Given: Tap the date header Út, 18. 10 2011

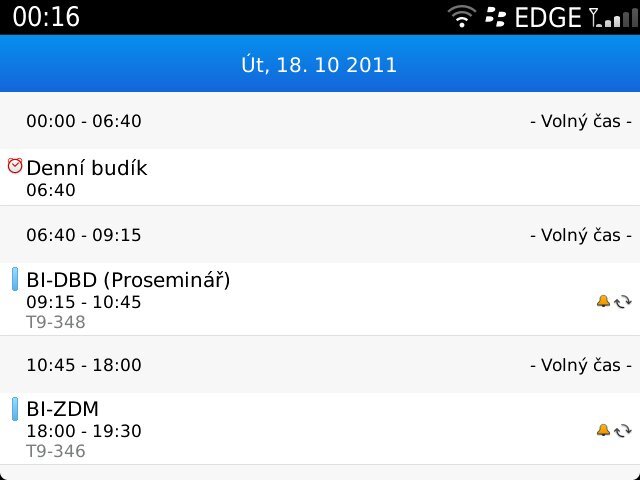Looking at the screenshot, I should point(320,65).
